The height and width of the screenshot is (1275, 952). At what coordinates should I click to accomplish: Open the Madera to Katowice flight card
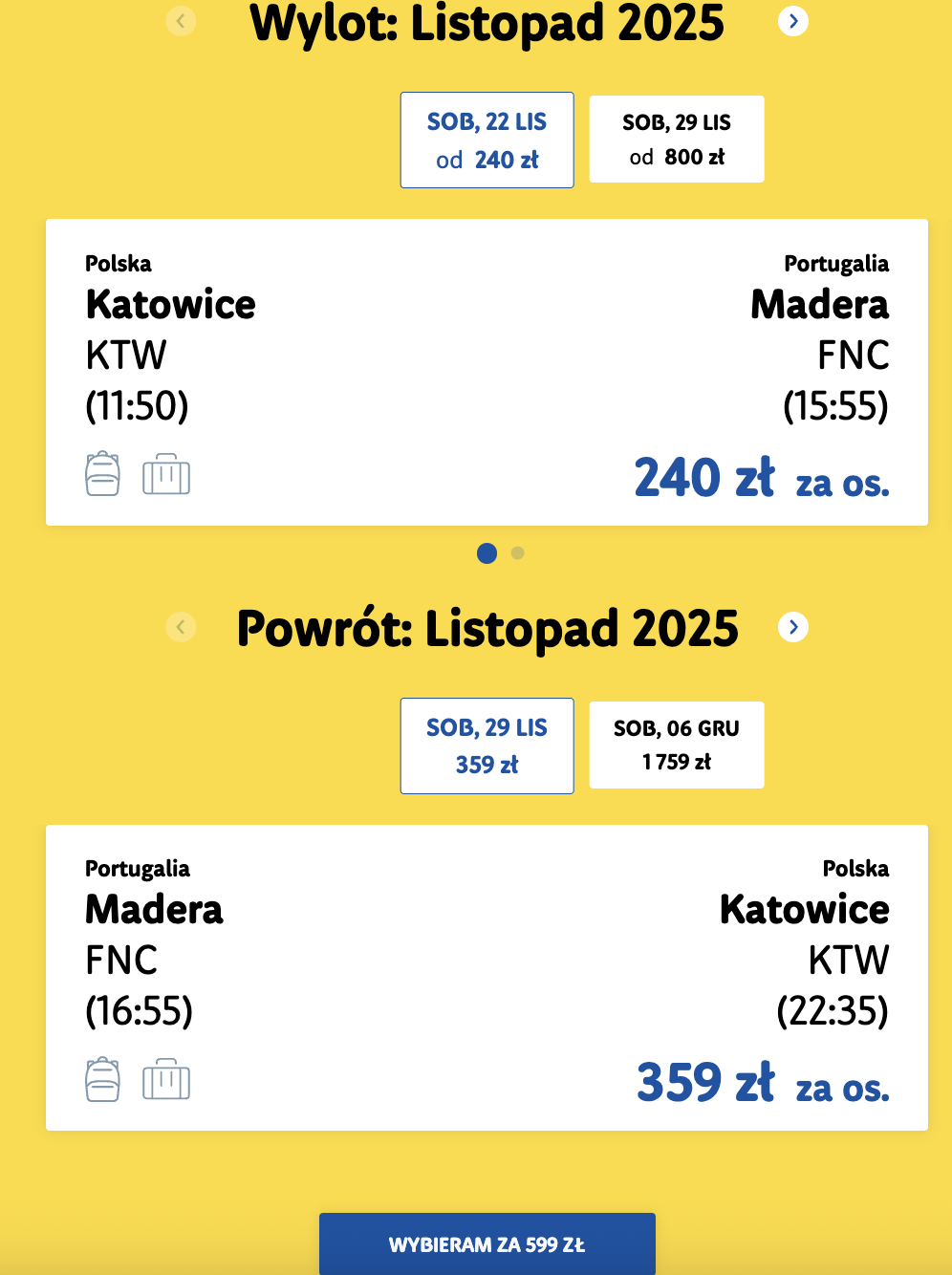click(487, 977)
